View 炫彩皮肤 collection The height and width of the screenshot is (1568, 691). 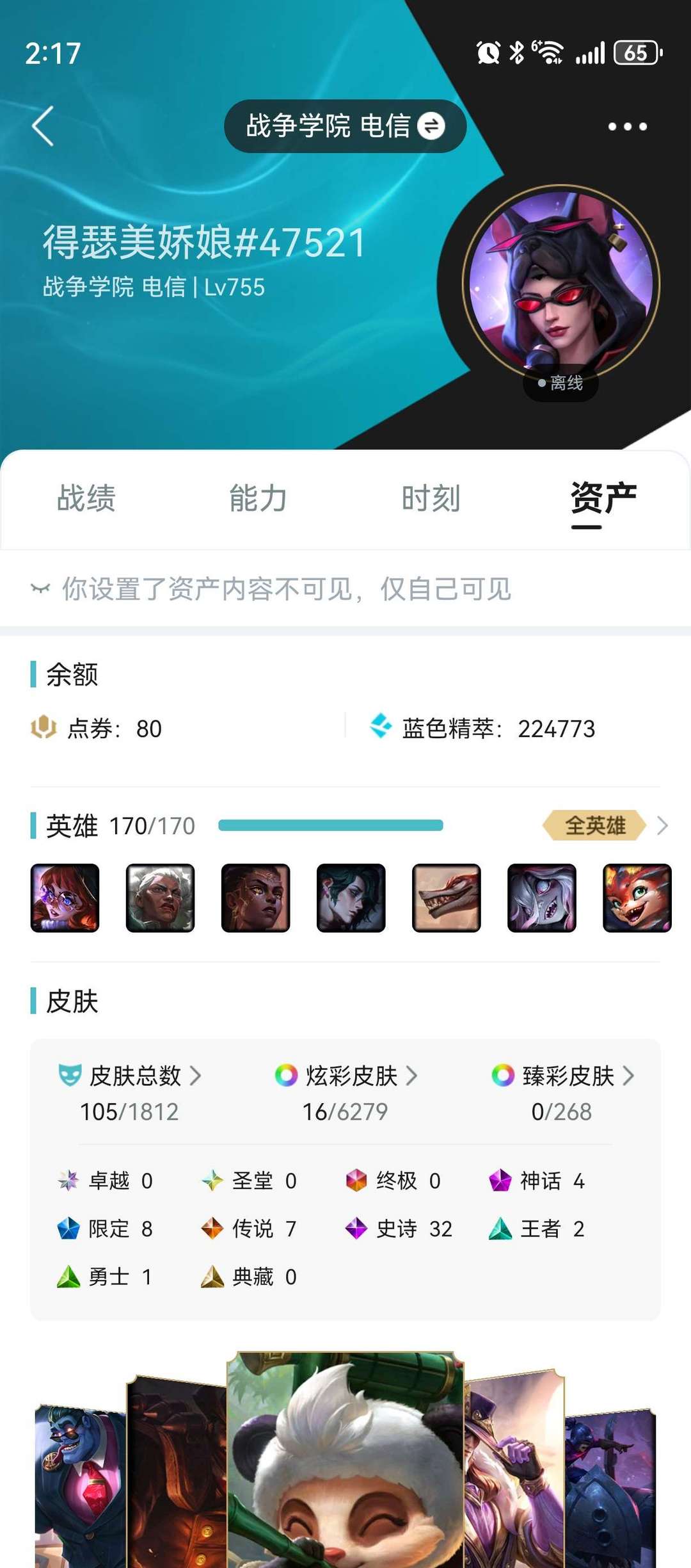coord(345,1076)
